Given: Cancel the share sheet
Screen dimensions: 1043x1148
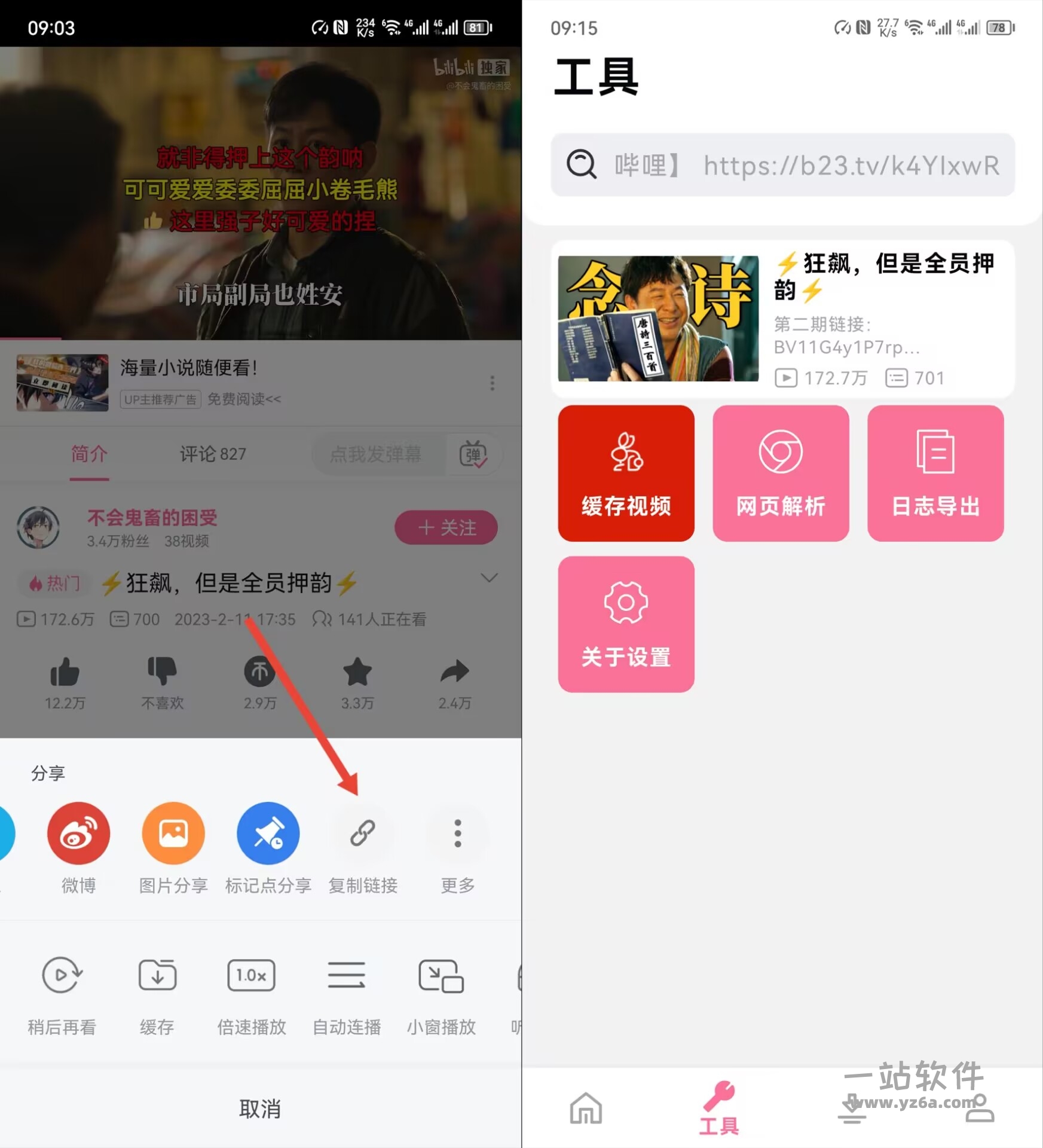Looking at the screenshot, I should point(260,1109).
